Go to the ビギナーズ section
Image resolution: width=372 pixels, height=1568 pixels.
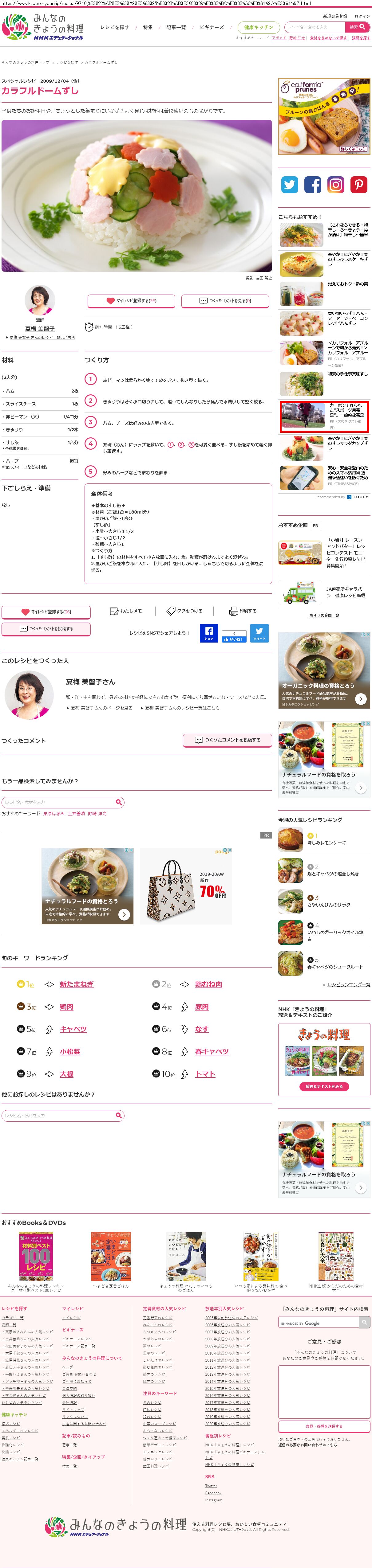pyautogui.click(x=212, y=27)
